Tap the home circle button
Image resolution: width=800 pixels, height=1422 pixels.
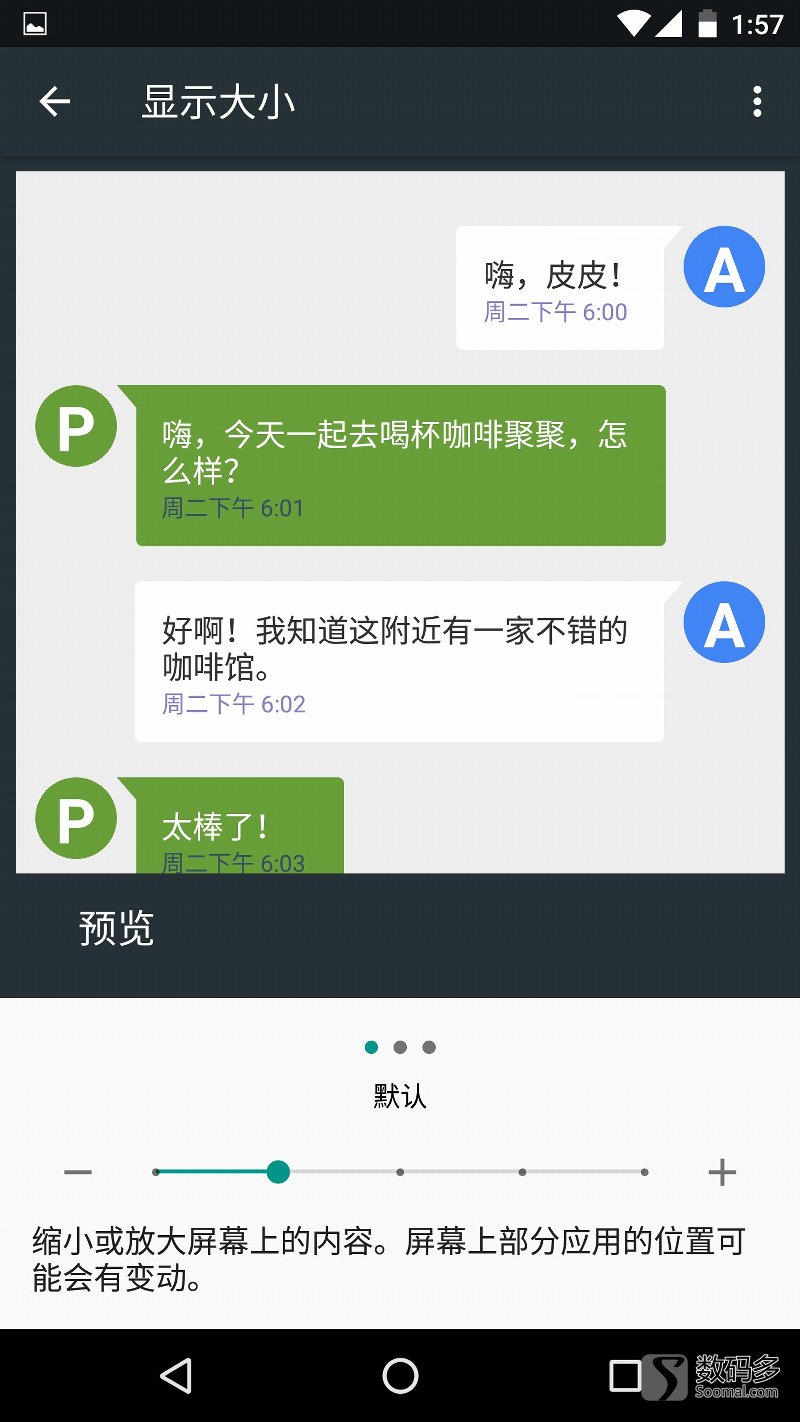point(400,1377)
